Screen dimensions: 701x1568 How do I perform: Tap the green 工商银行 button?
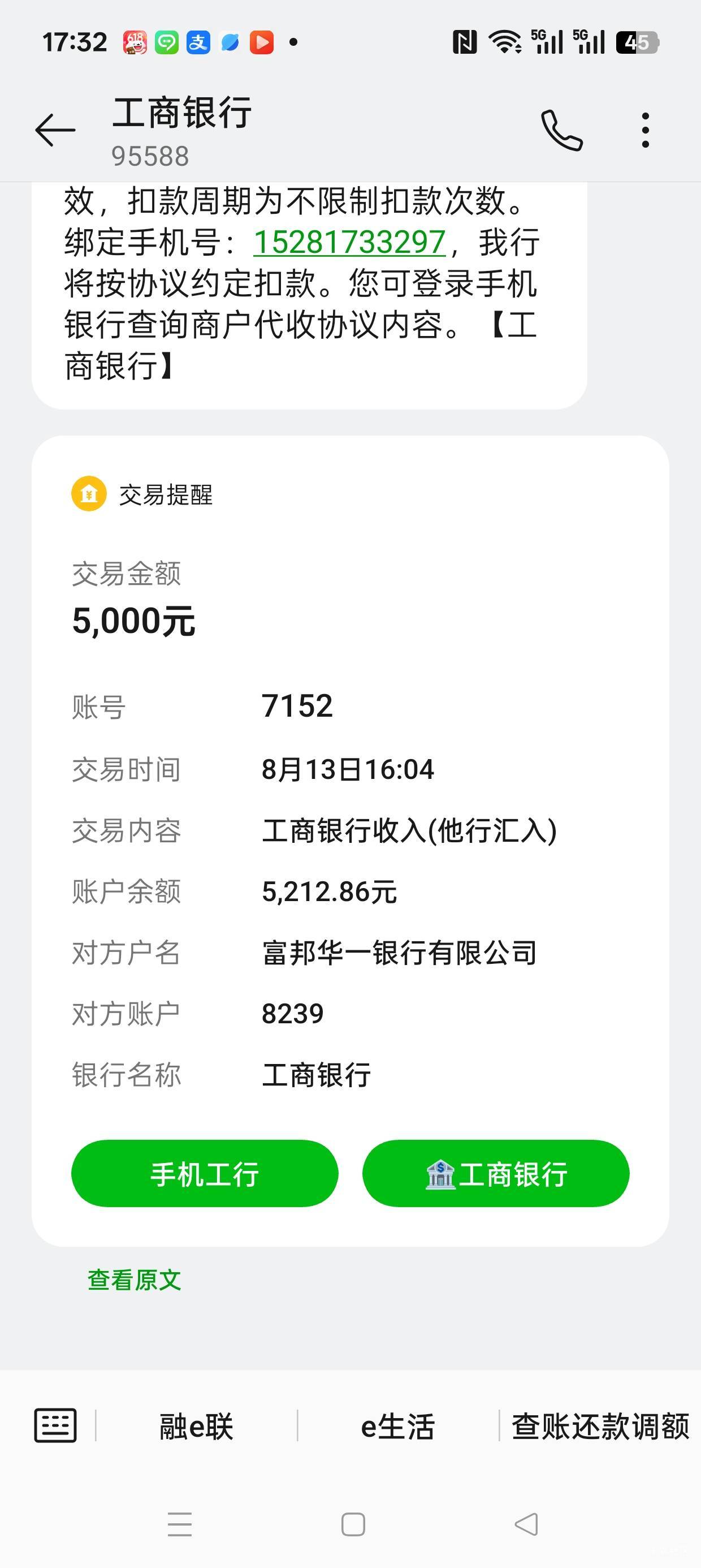click(x=496, y=1173)
